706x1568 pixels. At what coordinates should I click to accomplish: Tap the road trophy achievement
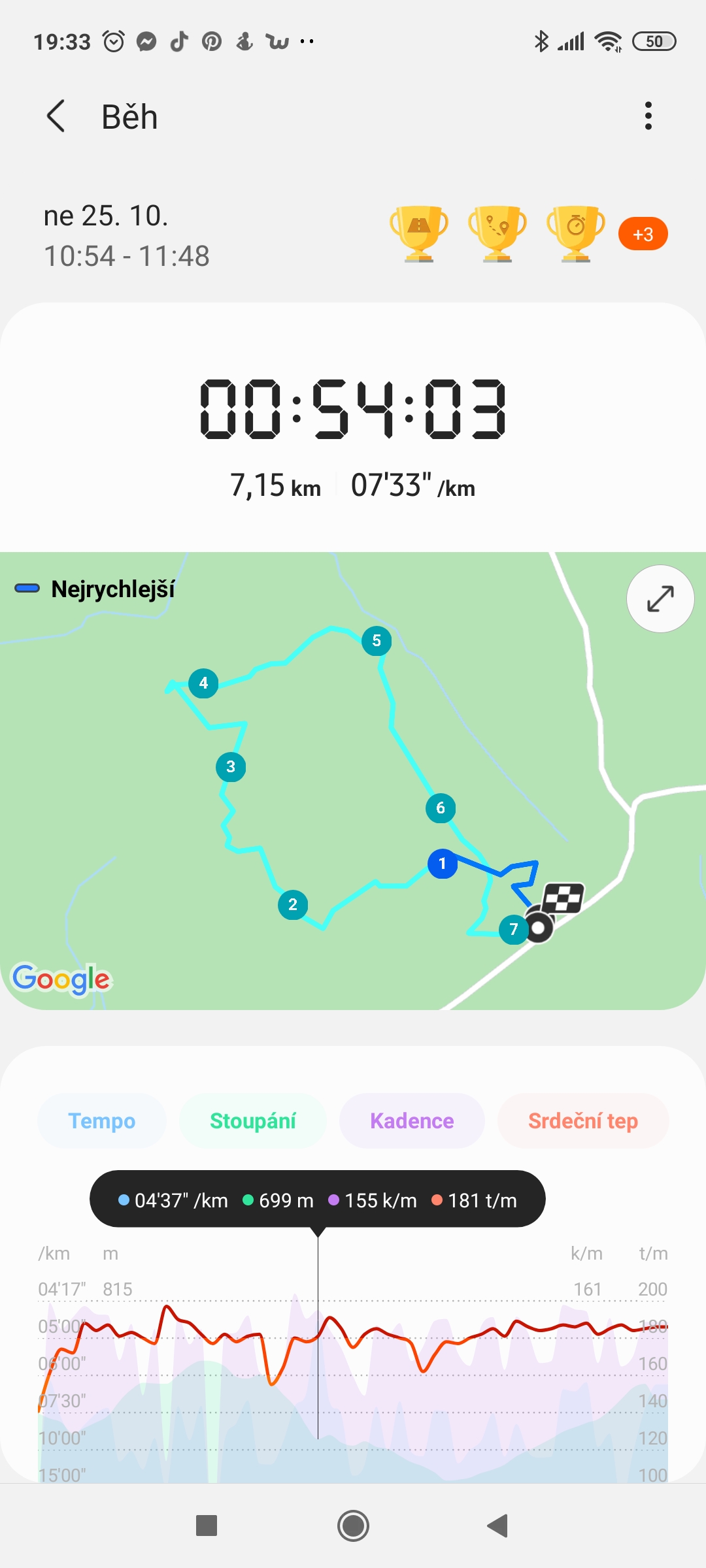click(419, 234)
